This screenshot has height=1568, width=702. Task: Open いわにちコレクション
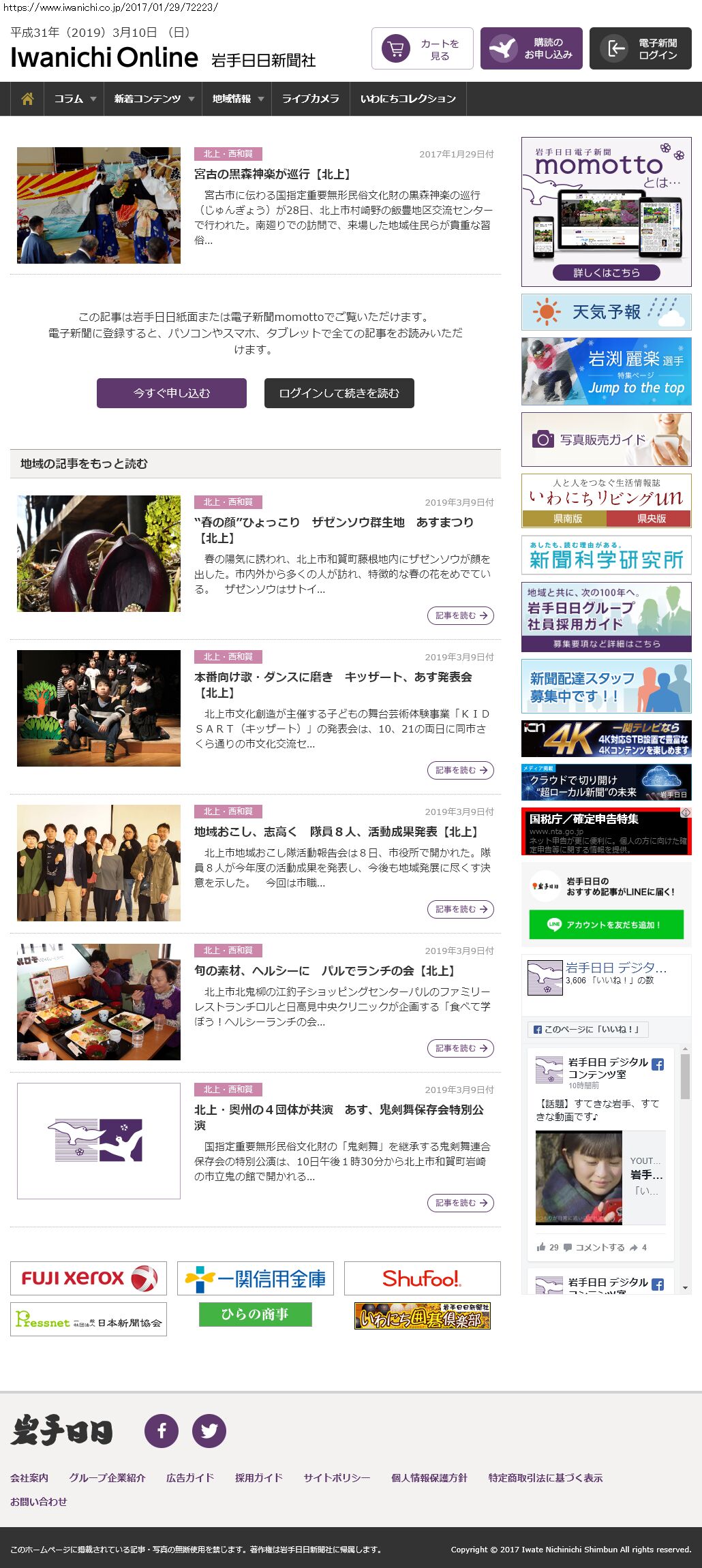pos(408,99)
